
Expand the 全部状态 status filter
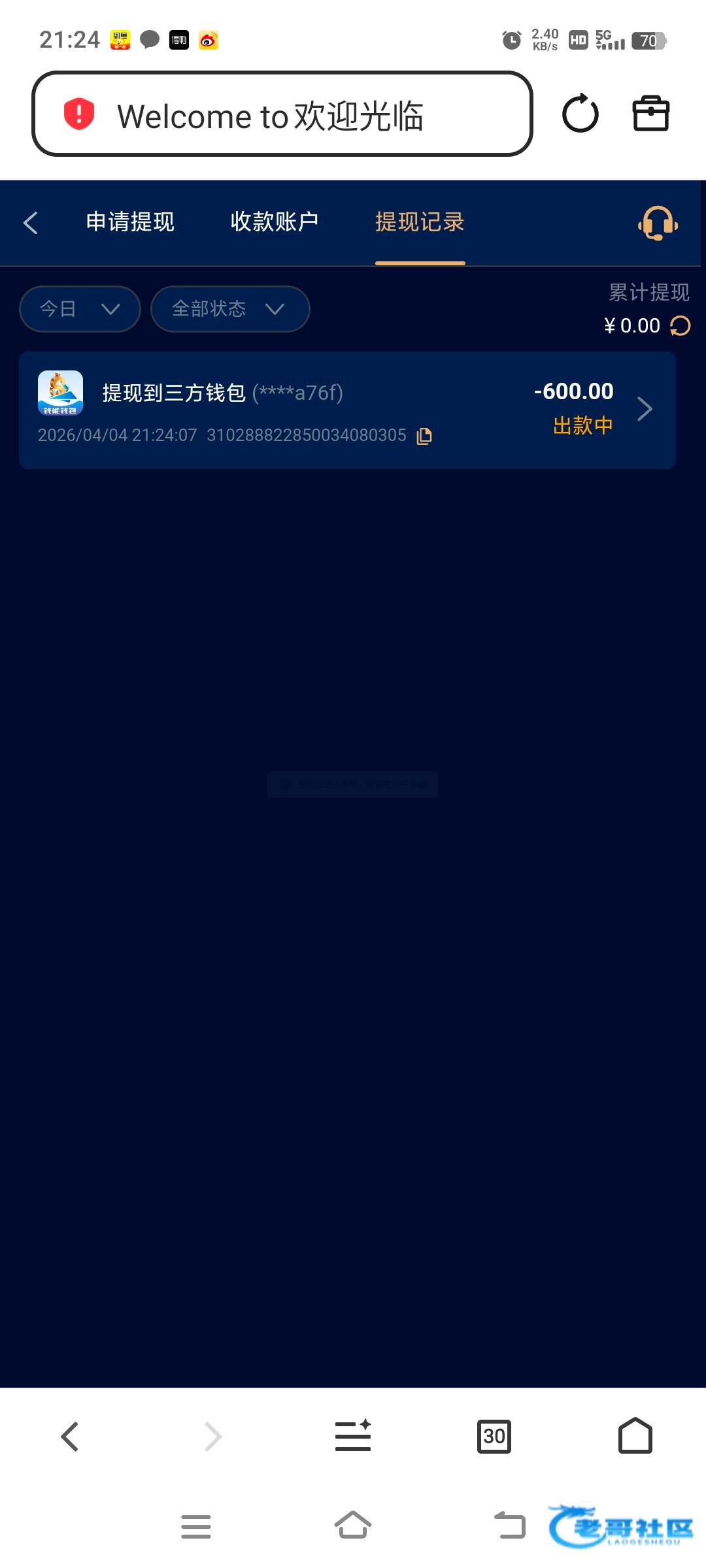229,309
